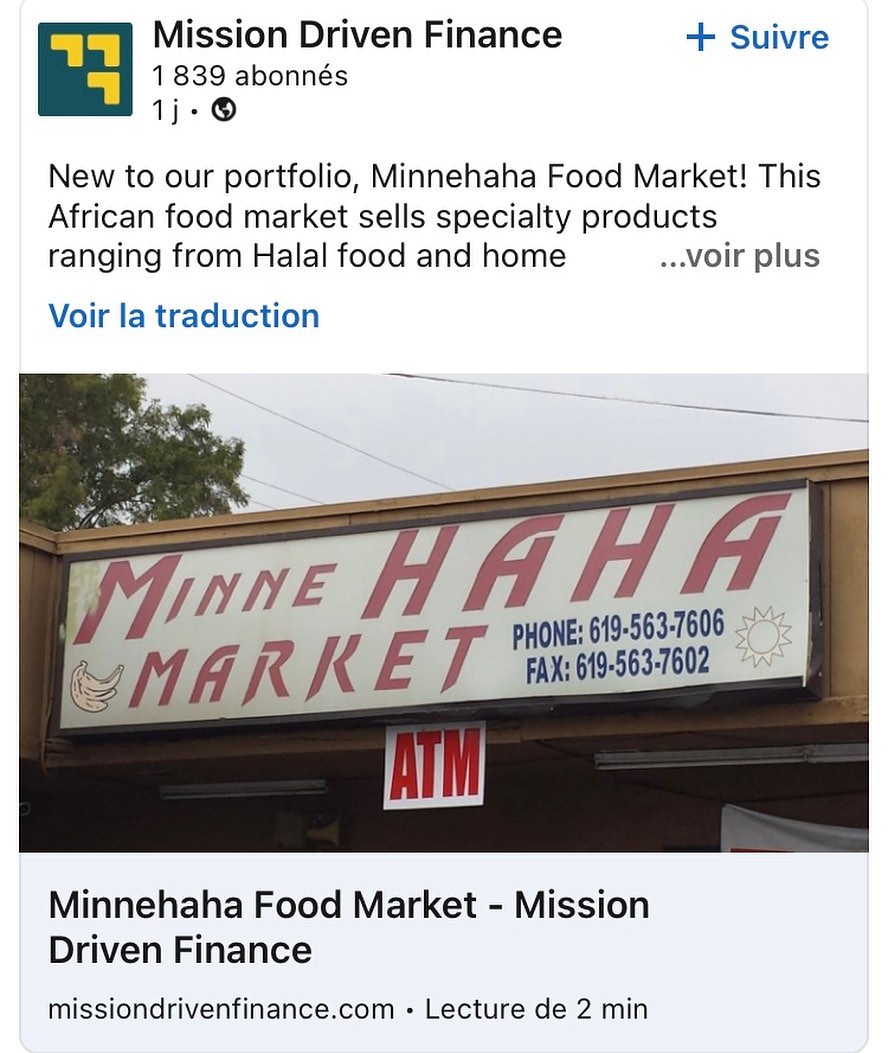Open the Minnehaha Food Market article preview
The height and width of the screenshot is (1053, 888).
pos(348,927)
